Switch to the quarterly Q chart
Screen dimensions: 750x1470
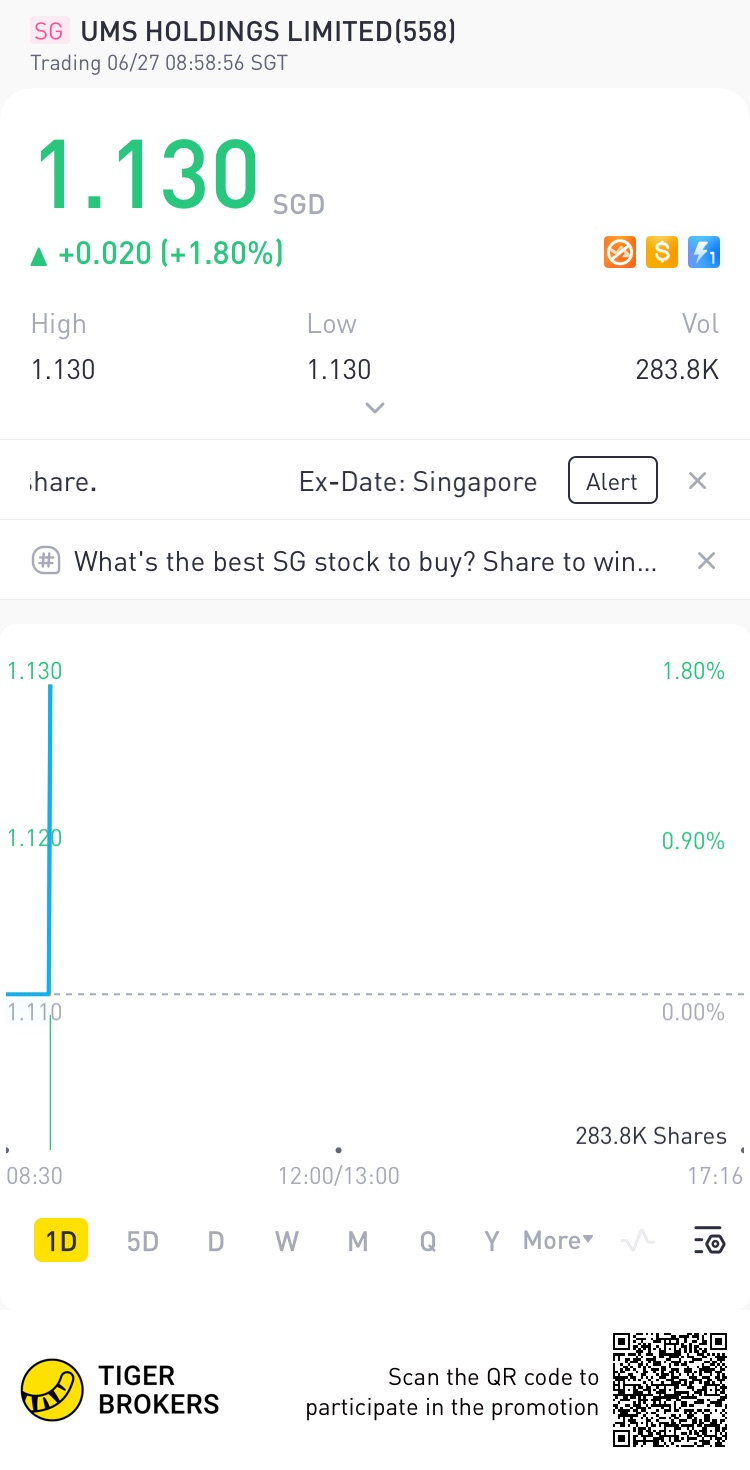point(428,1241)
